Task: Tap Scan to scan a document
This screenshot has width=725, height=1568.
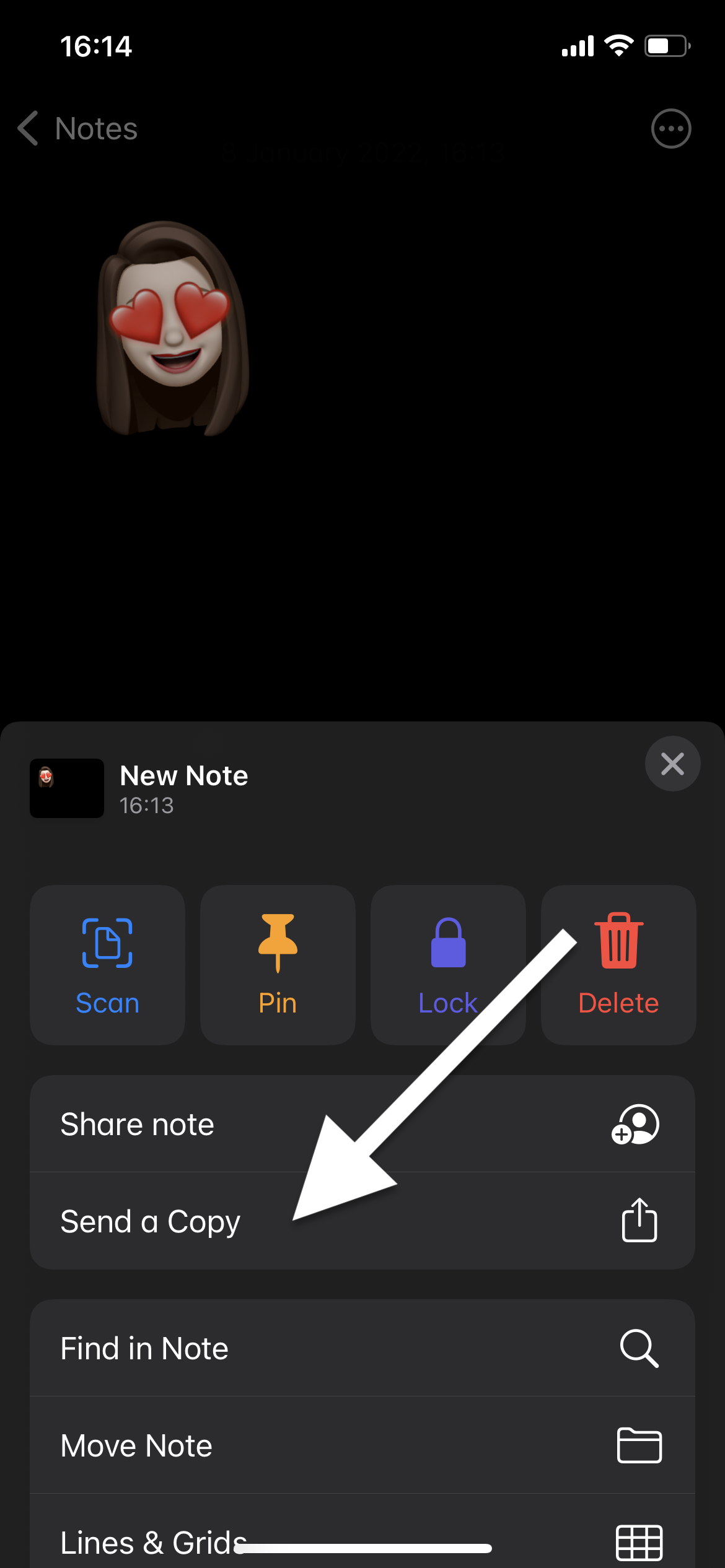Action: [107, 965]
